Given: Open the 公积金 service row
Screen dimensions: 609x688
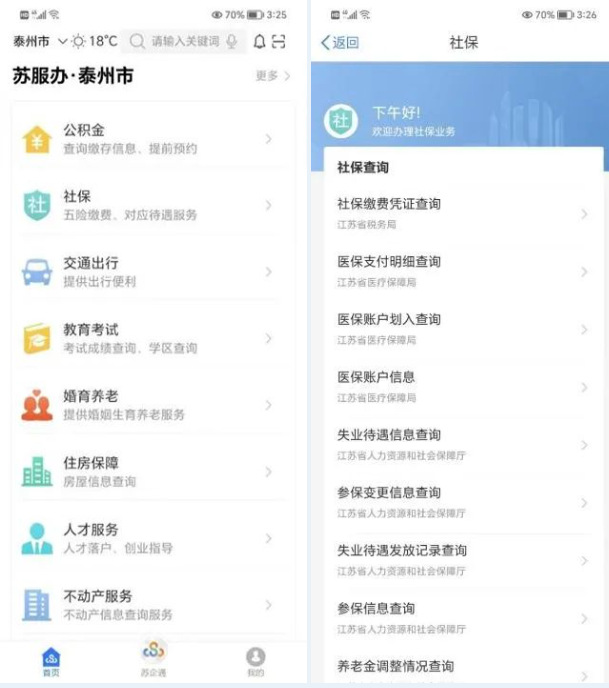Looking at the screenshot, I should pyautogui.click(x=150, y=139).
